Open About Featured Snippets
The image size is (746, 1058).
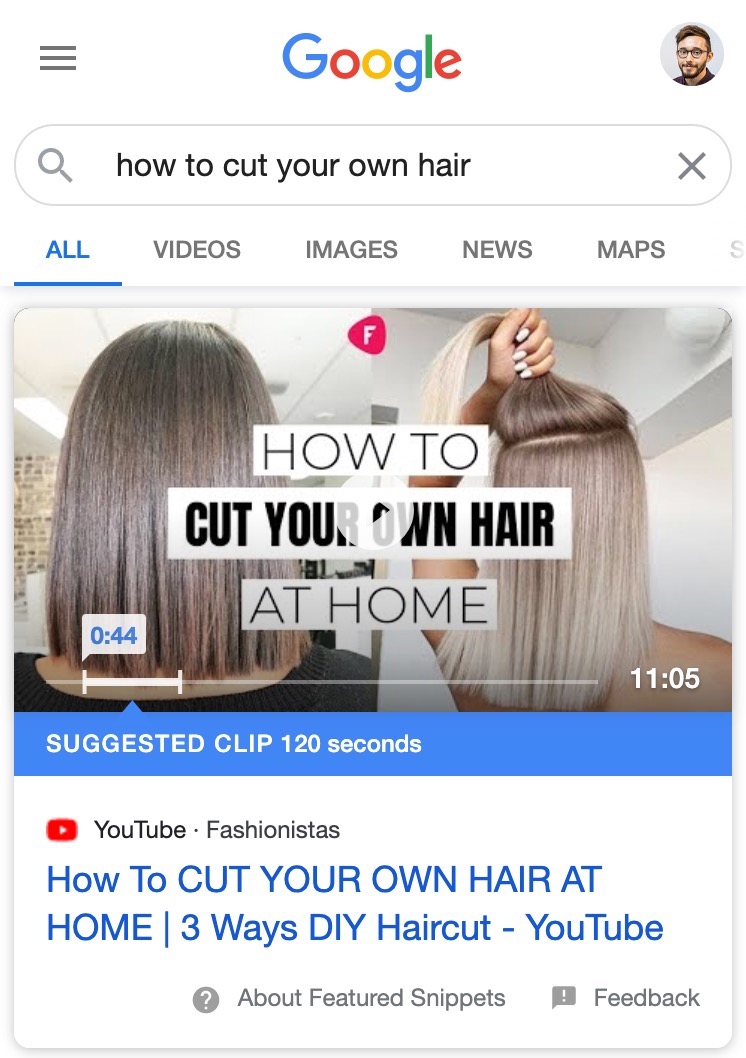pos(350,998)
